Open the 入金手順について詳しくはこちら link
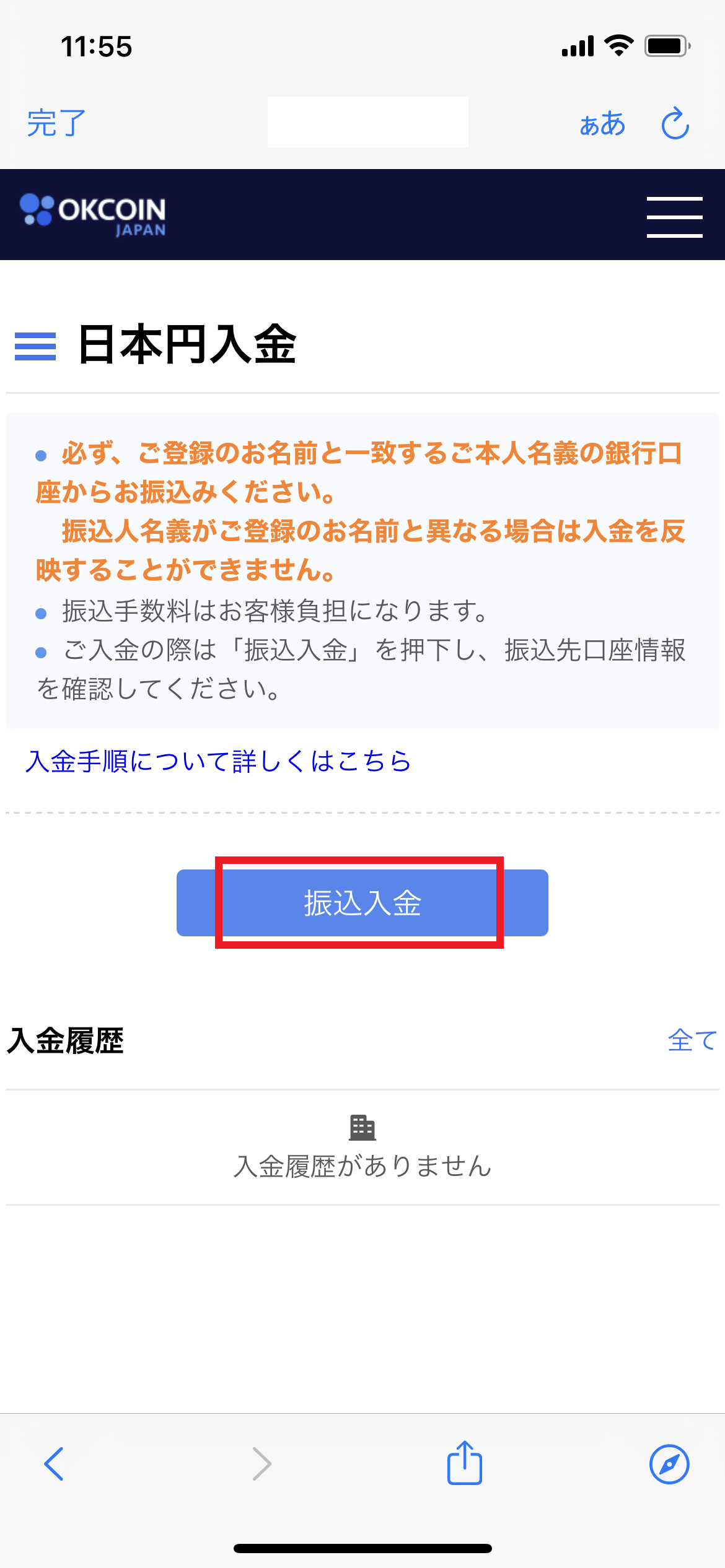 218,761
